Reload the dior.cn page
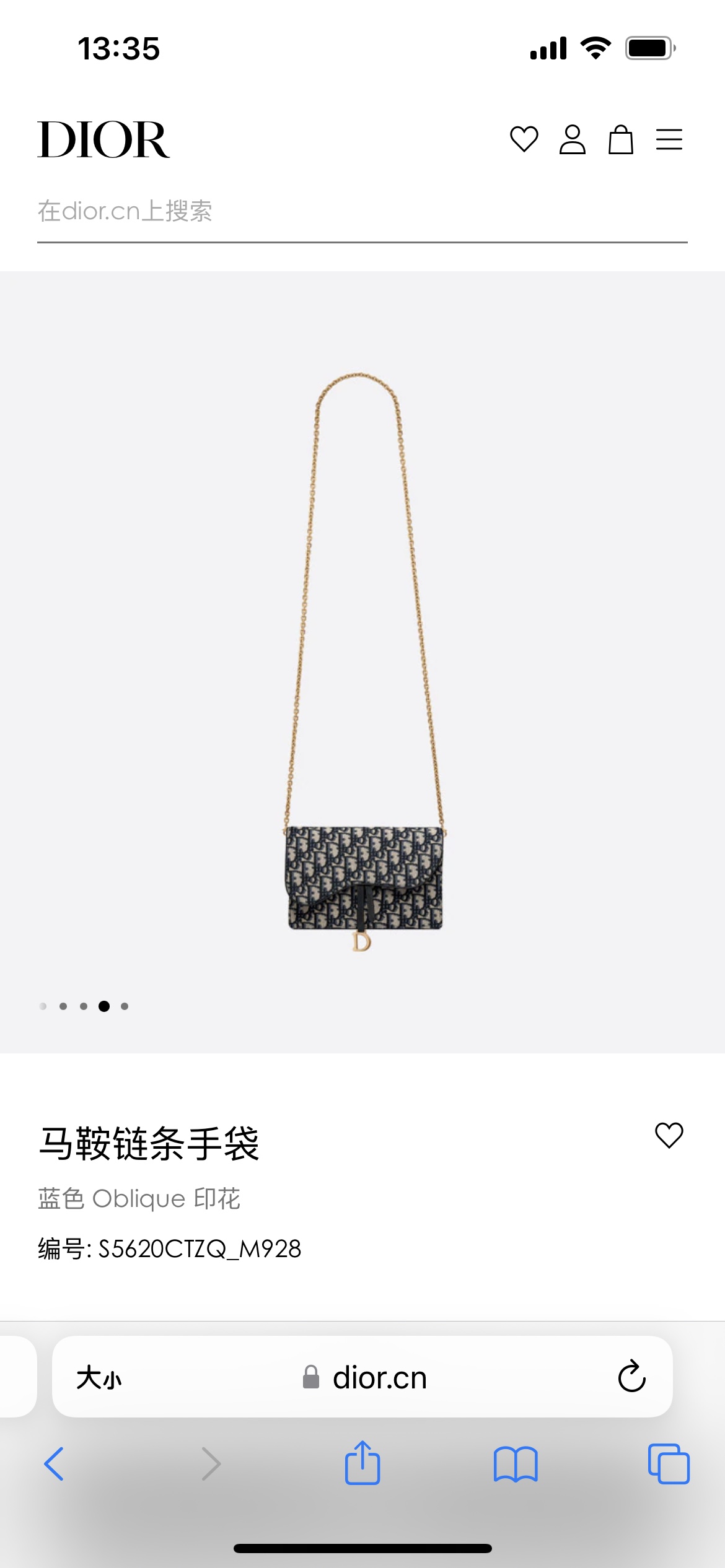Screen dimensions: 725x1568 pos(631,1377)
